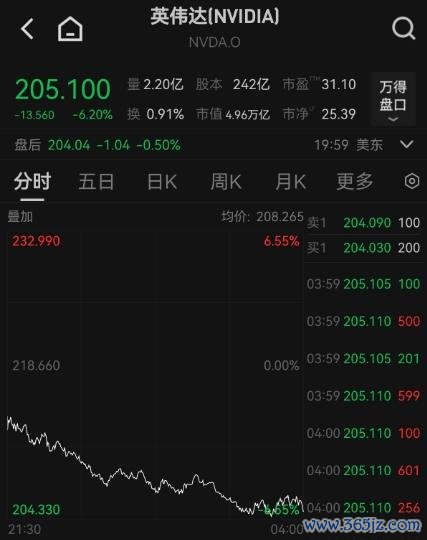Switch to the 周K chart tab
Image resolution: width=427 pixels, height=540 pixels.
pos(226,181)
